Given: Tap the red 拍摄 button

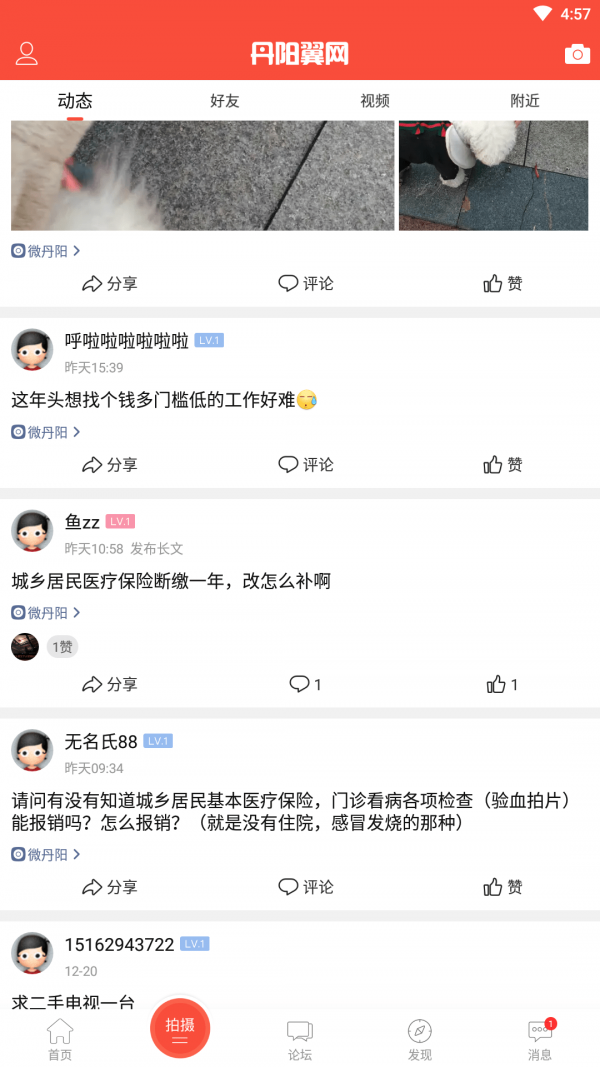Looking at the screenshot, I should coord(180,1028).
